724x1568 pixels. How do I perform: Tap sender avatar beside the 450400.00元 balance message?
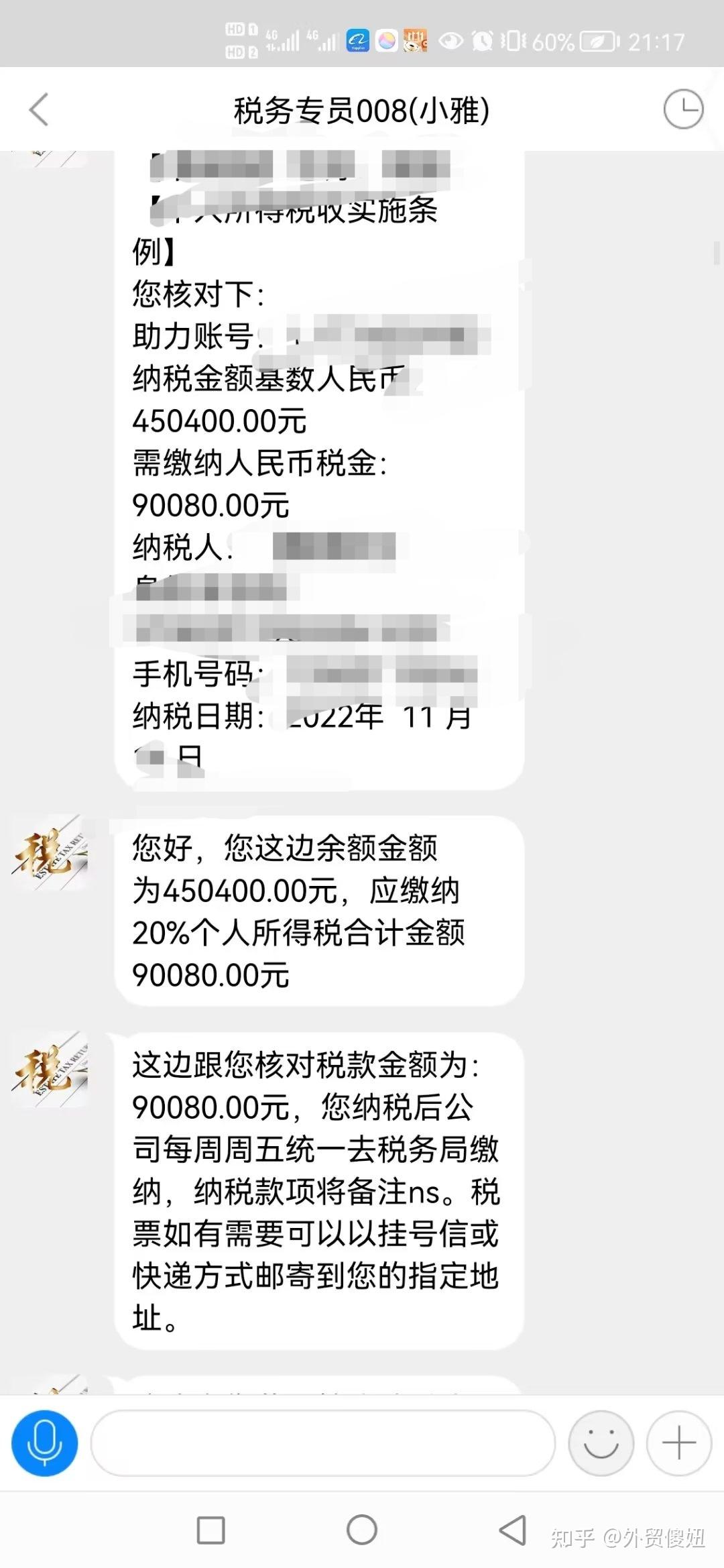(x=50, y=853)
